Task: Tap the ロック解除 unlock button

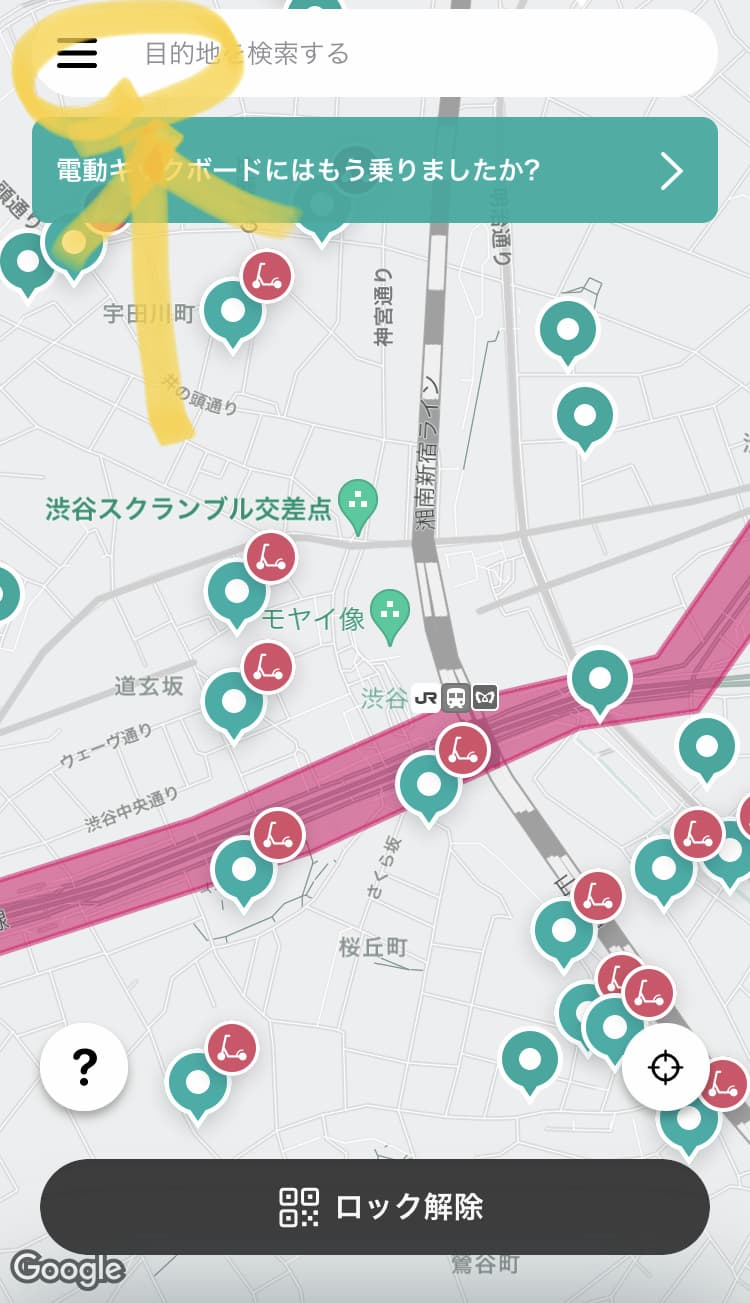Action: click(375, 1207)
